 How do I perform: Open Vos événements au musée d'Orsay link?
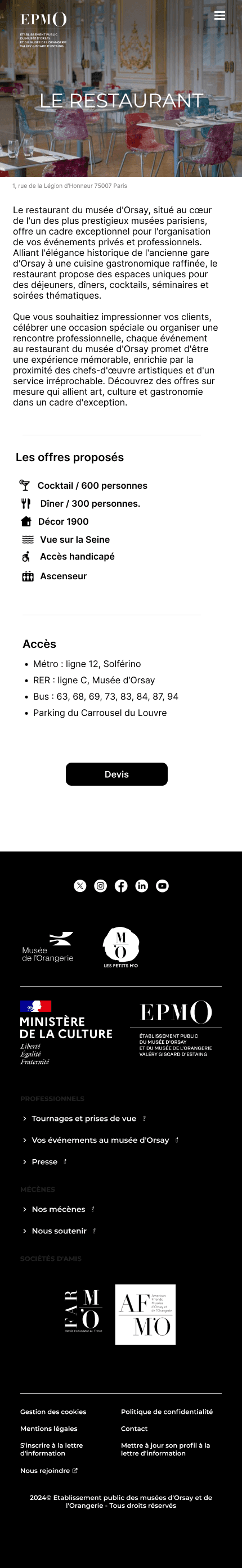tap(101, 1140)
